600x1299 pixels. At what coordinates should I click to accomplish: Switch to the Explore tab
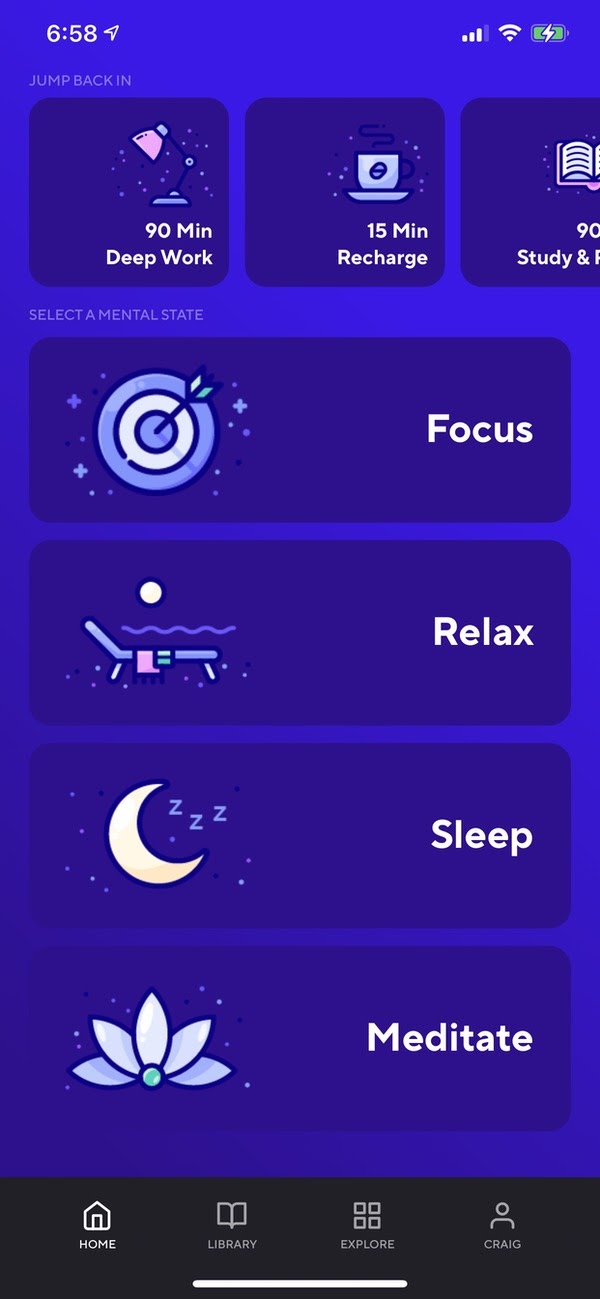pyautogui.click(x=367, y=1226)
